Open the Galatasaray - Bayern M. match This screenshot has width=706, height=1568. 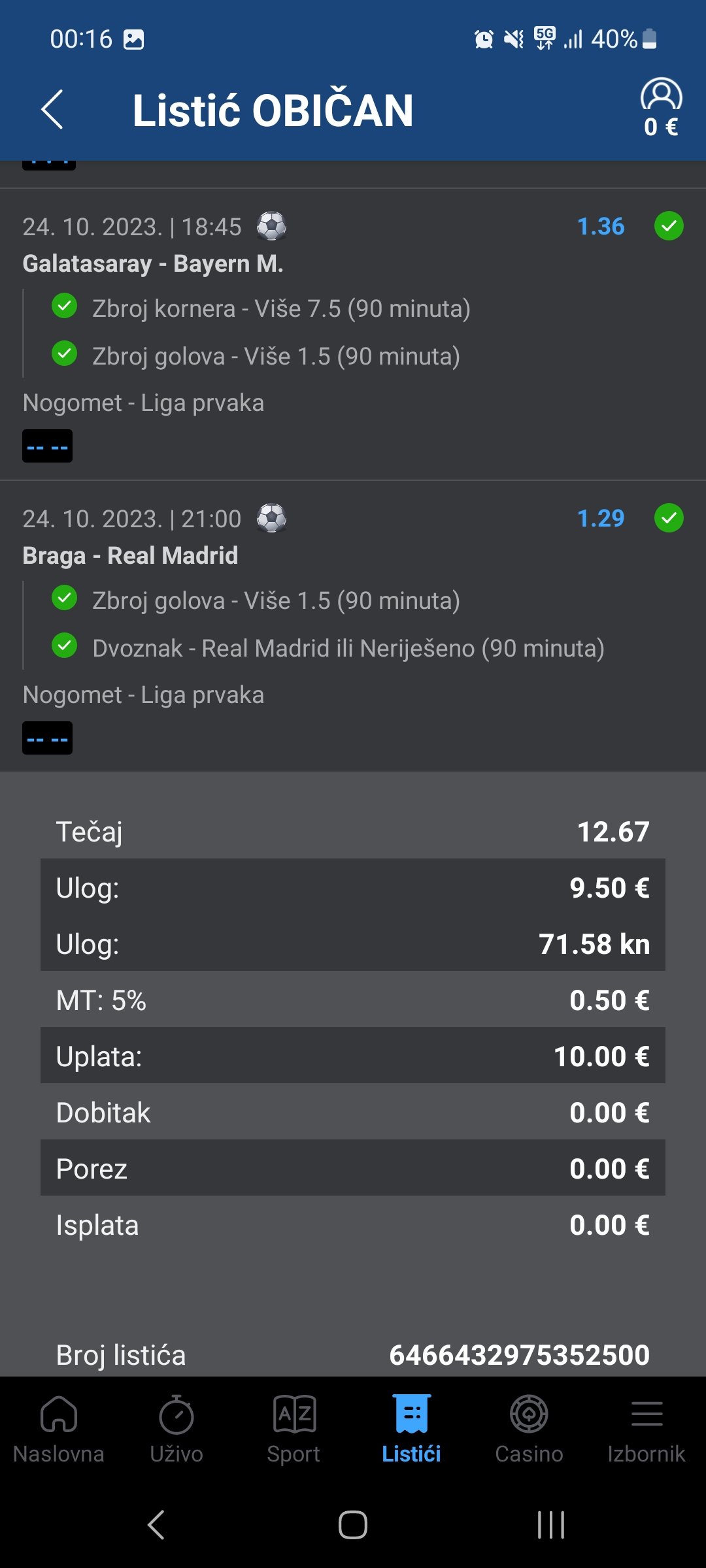click(x=153, y=264)
